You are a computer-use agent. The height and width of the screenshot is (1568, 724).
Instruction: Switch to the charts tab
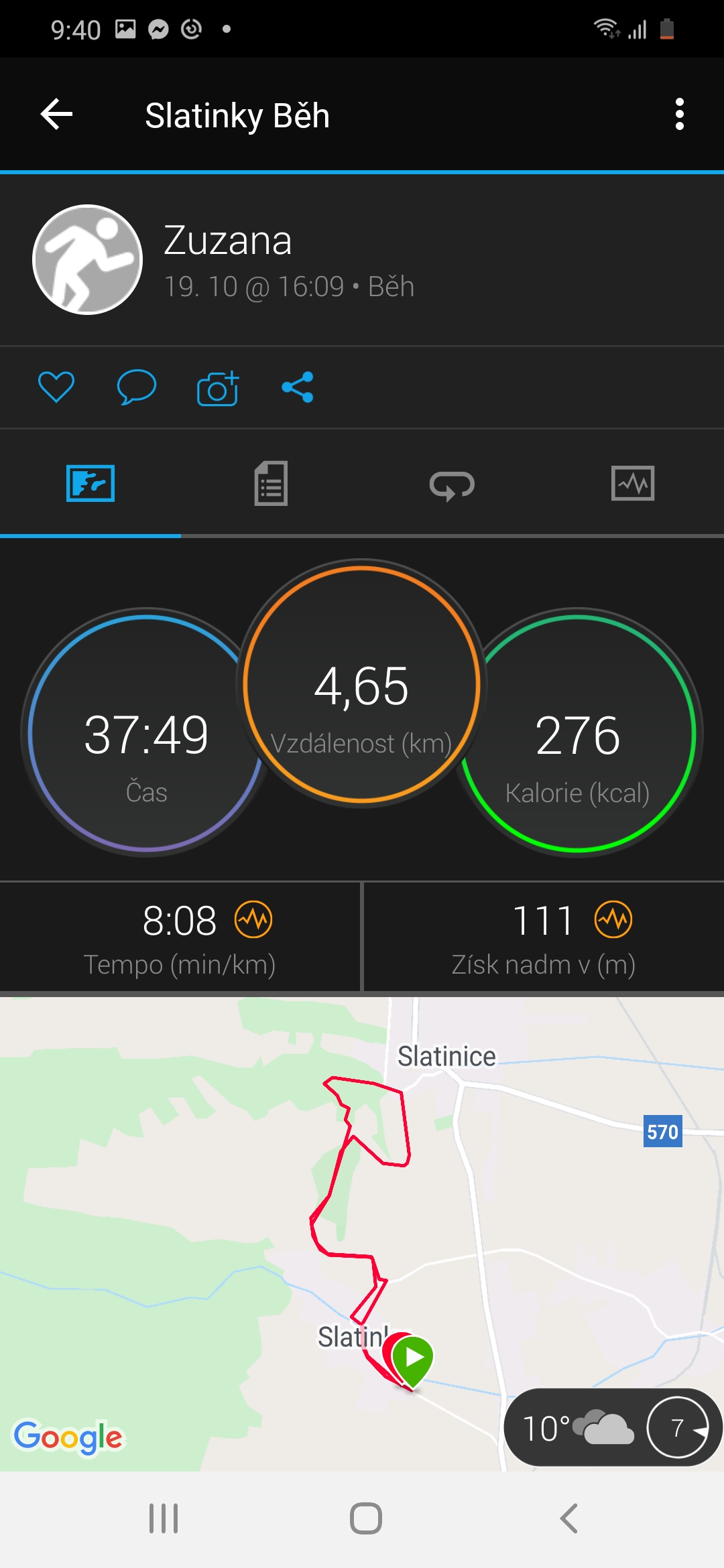pos(633,483)
